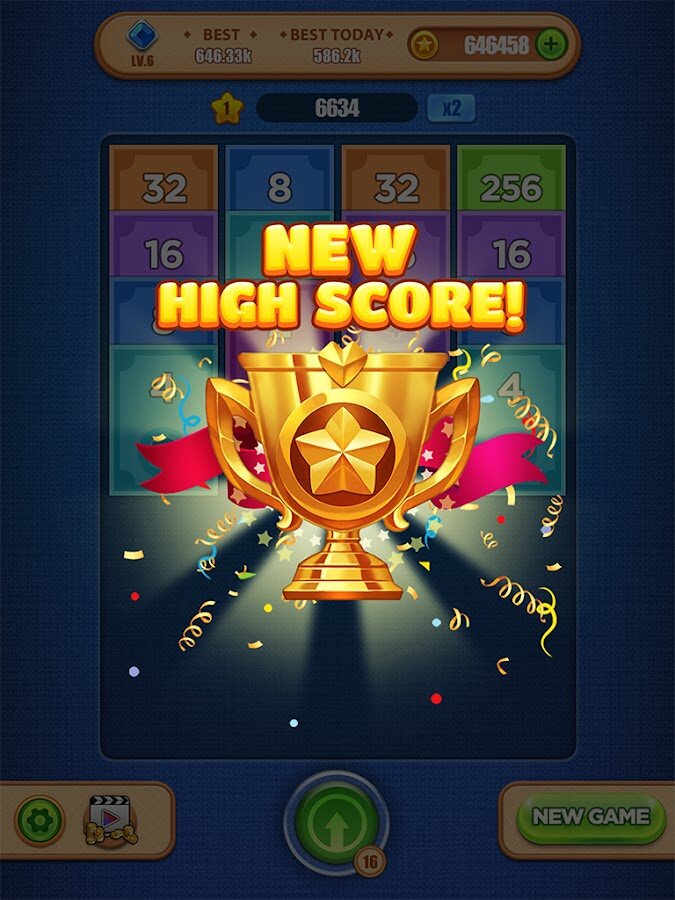Image resolution: width=675 pixels, height=900 pixels.
Task: Tap the x2 multiplier badge
Action: coord(451,108)
